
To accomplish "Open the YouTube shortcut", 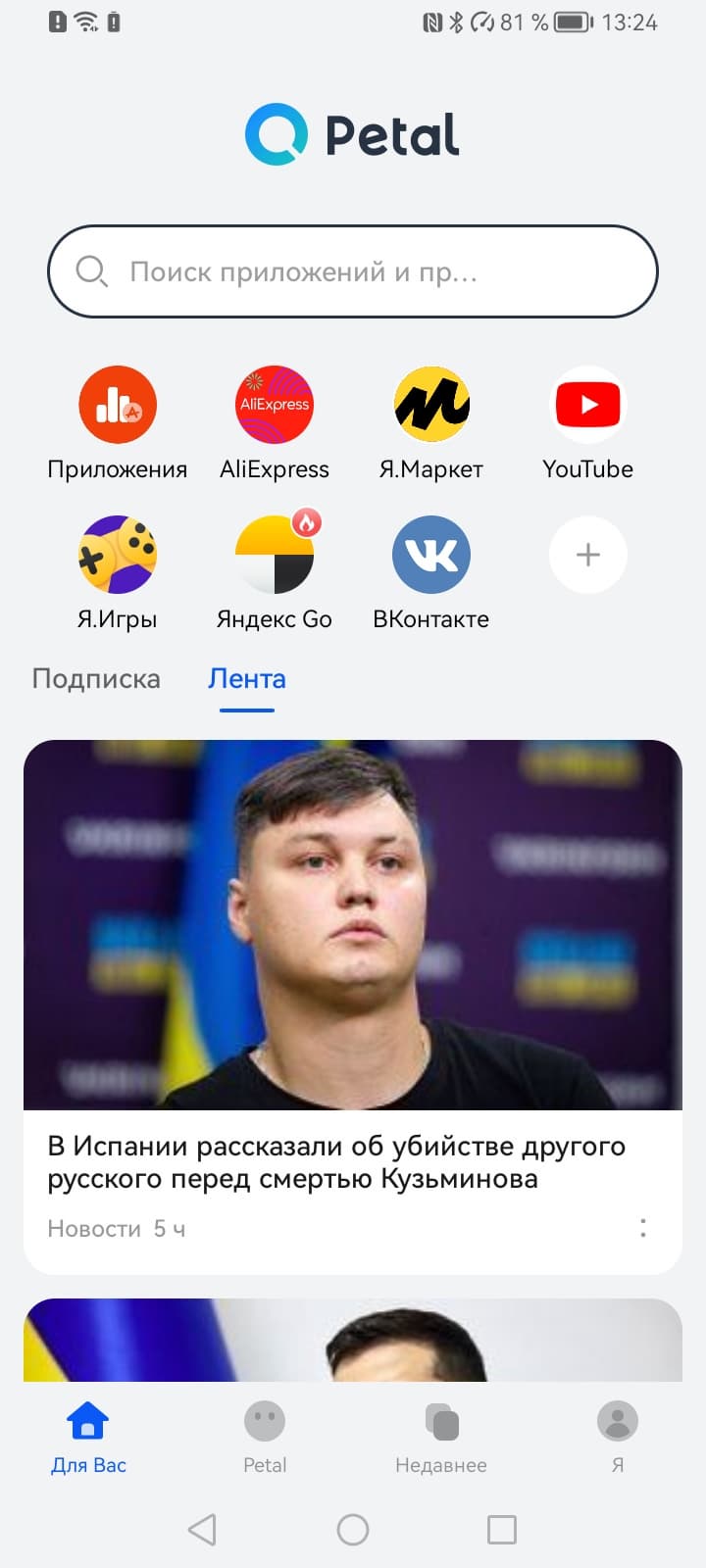I will pyautogui.click(x=588, y=405).
